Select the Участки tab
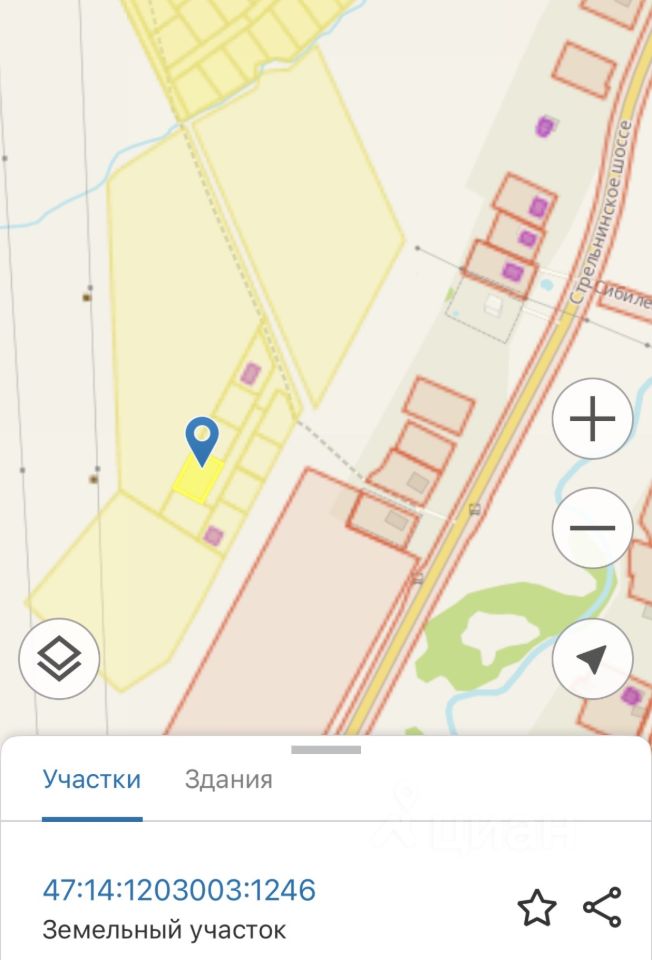 (x=91, y=780)
